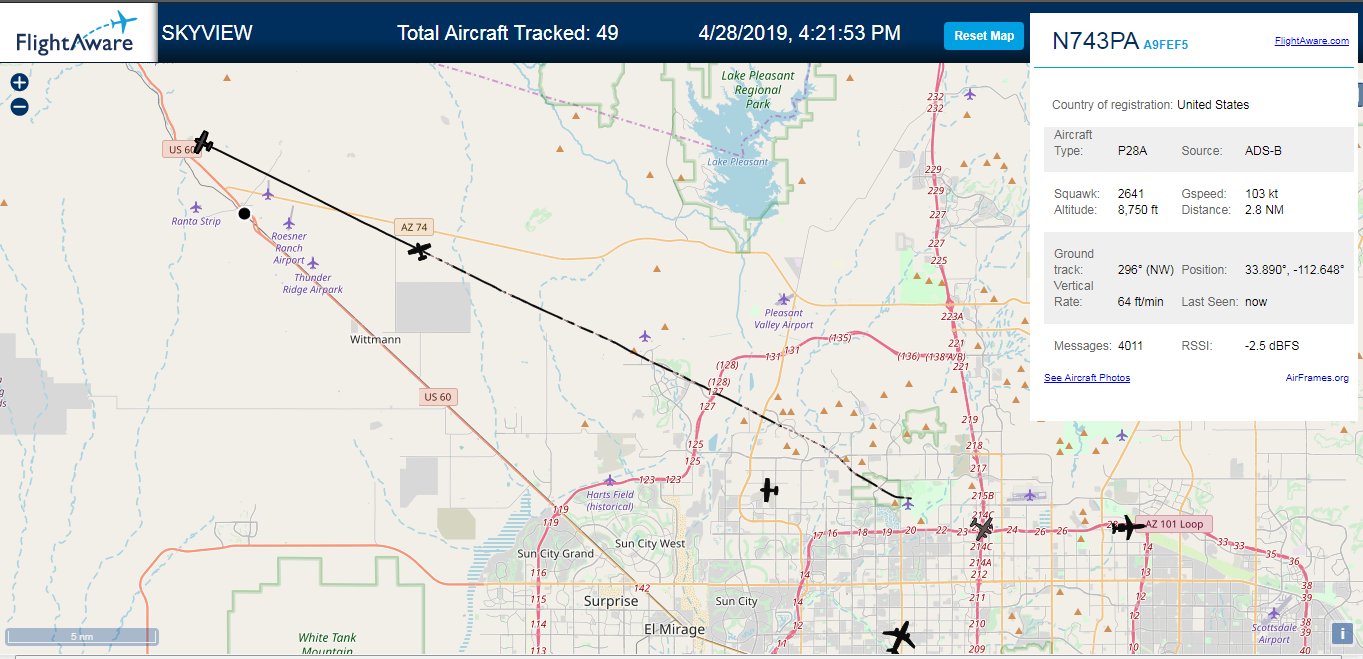Open See Aircraft Photos link
This screenshot has height=659, width=1363.
(x=1087, y=378)
